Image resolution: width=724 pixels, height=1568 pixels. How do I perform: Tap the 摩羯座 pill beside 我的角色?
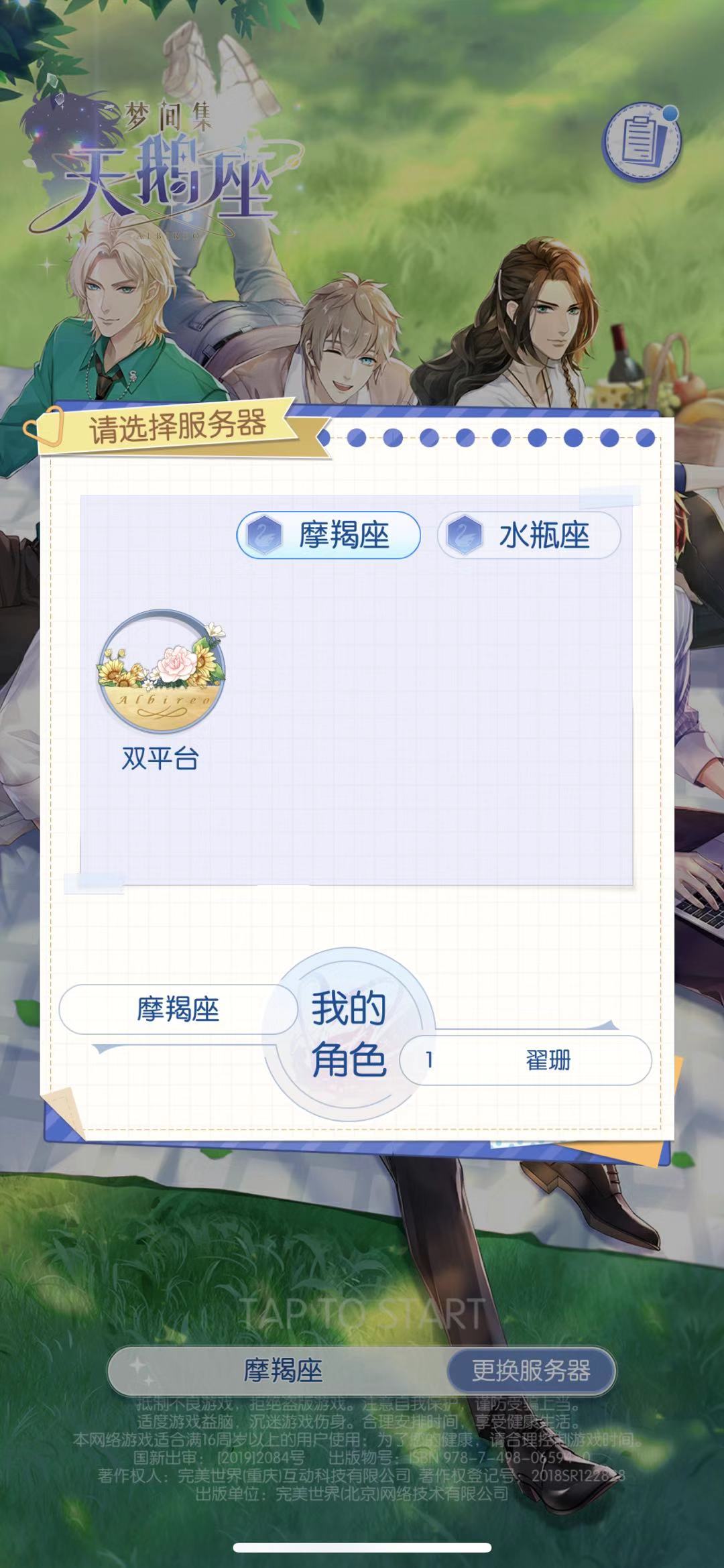(178, 1009)
